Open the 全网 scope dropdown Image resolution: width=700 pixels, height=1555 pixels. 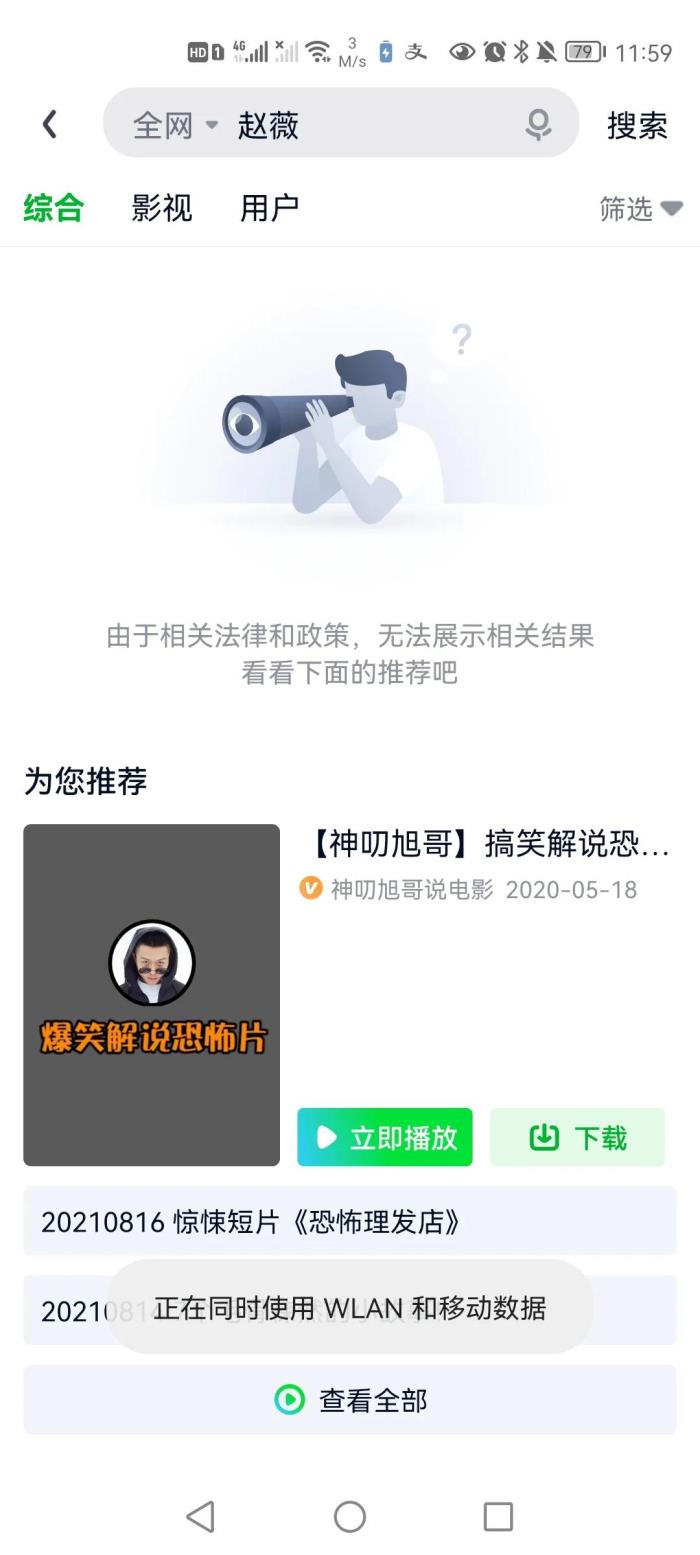tap(175, 125)
